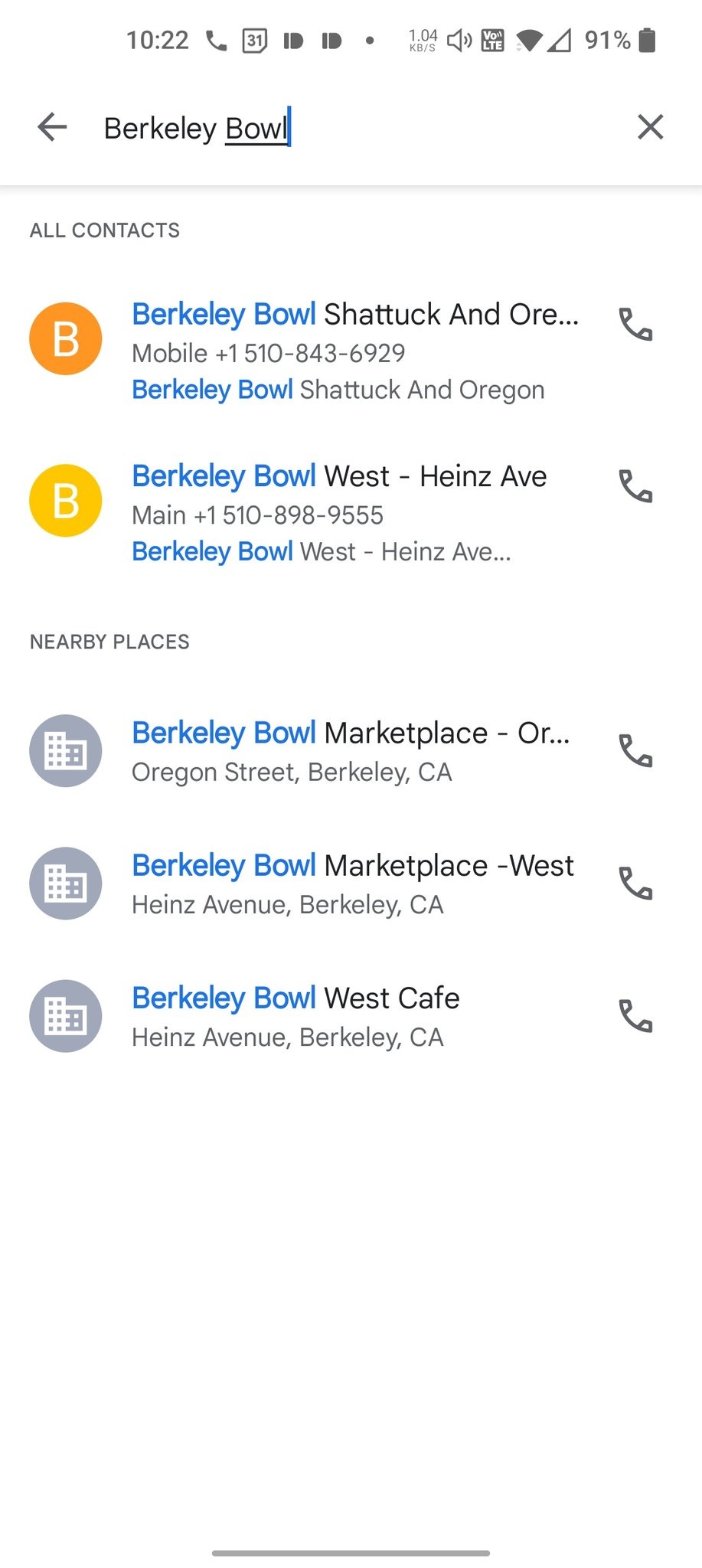The height and width of the screenshot is (1568, 702).
Task: Clear the Berkeley Bowl search text
Action: [650, 127]
